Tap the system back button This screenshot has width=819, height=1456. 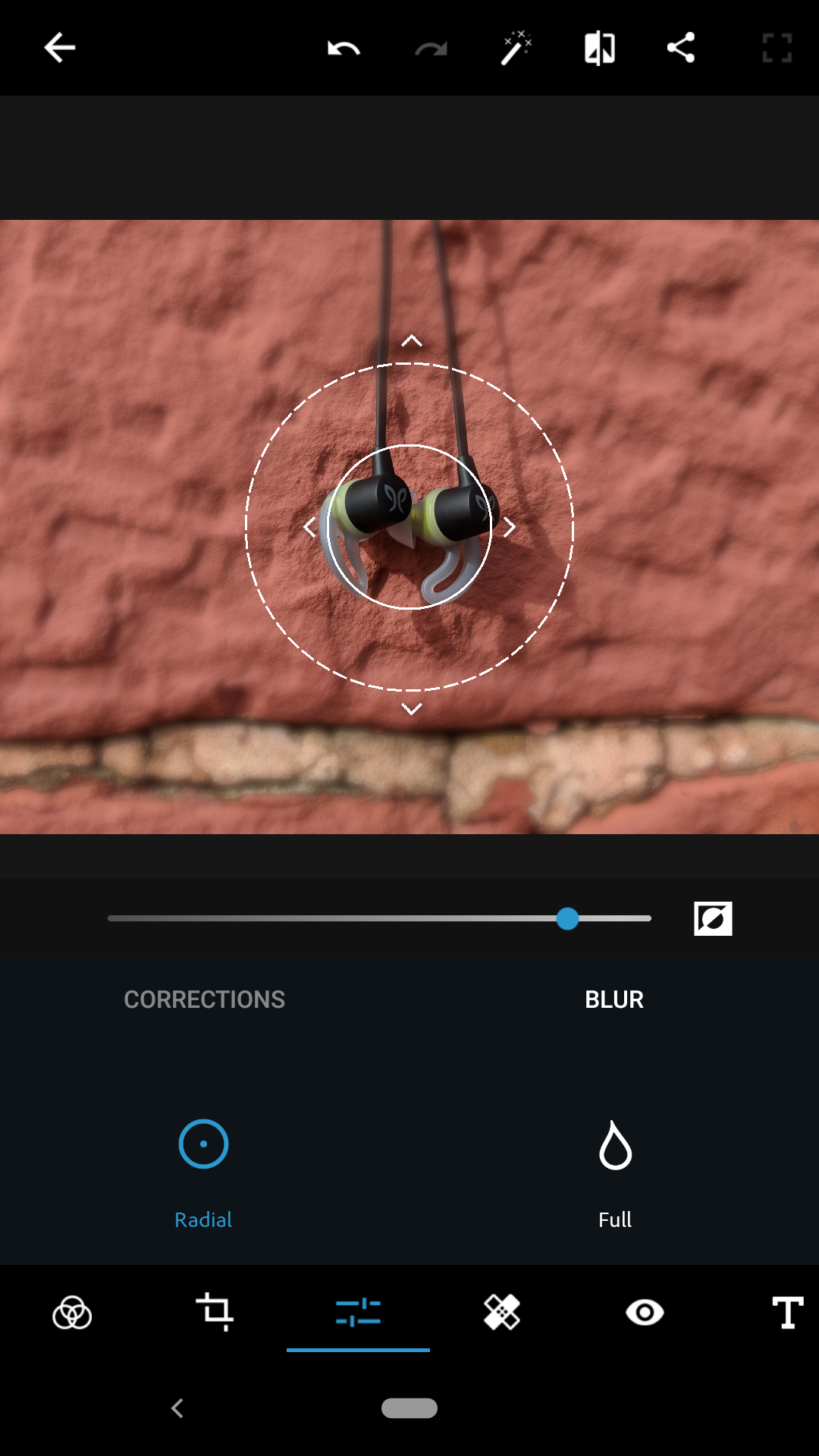click(177, 1408)
